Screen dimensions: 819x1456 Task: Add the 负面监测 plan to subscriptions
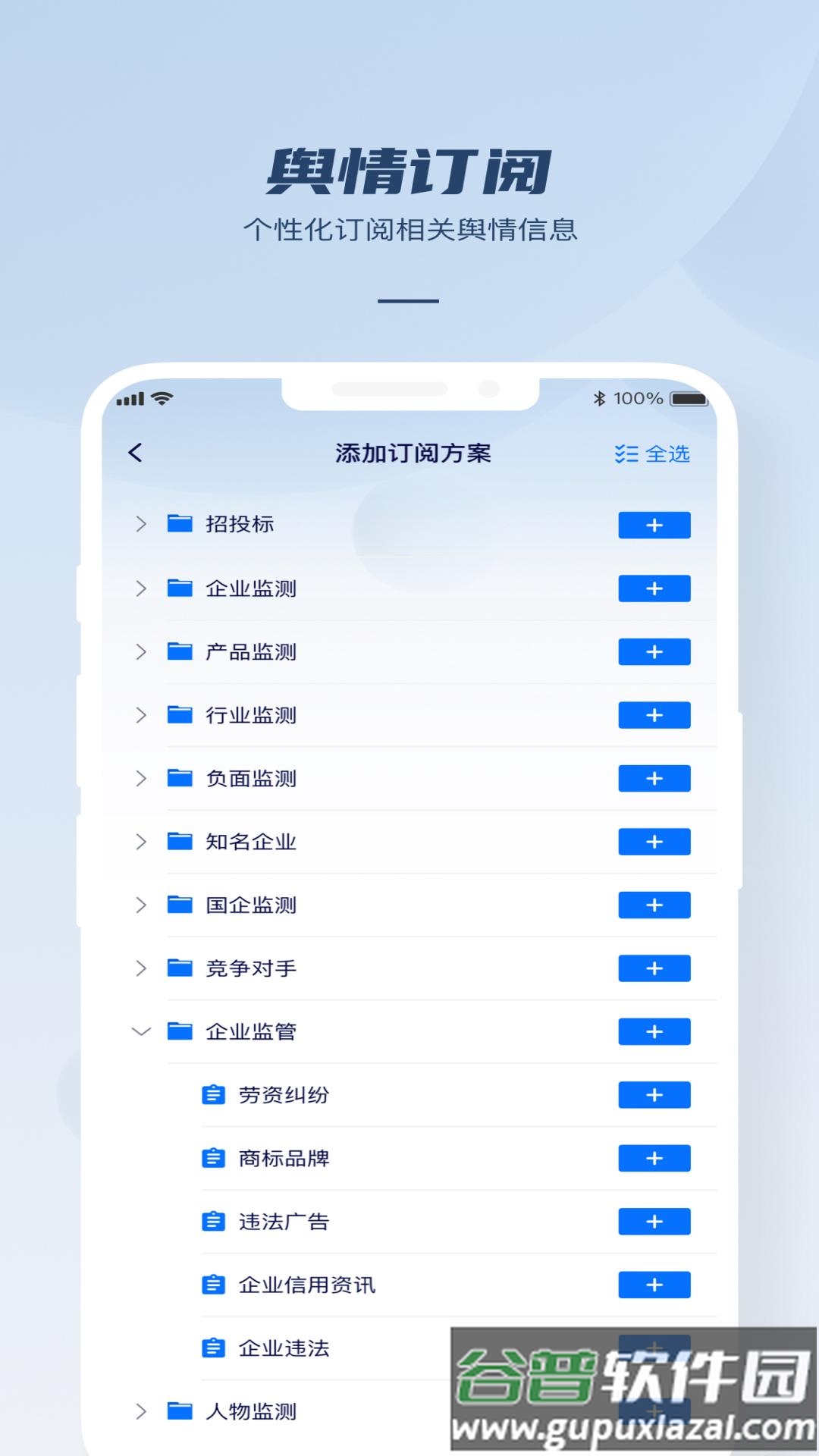pos(654,778)
